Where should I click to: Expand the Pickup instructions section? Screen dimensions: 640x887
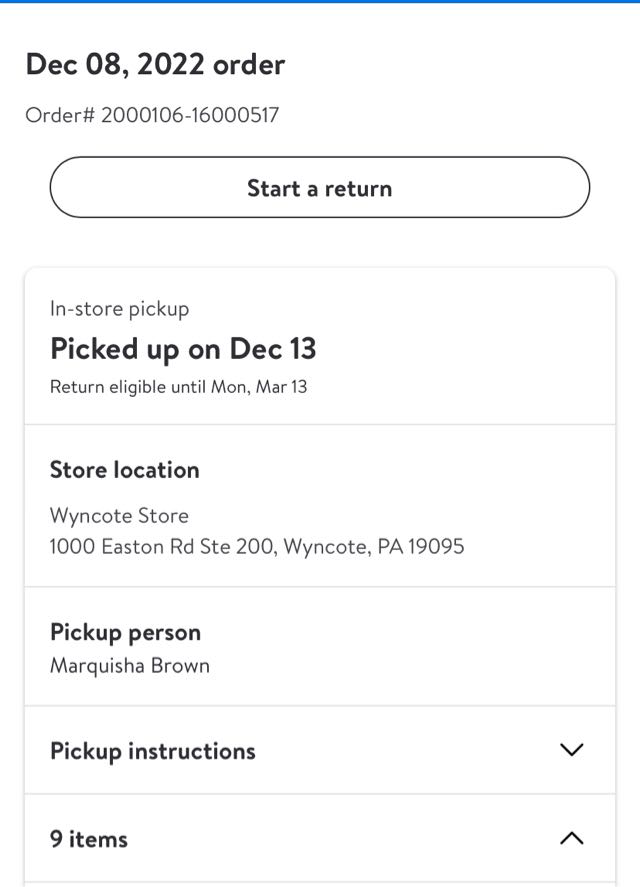(571, 750)
